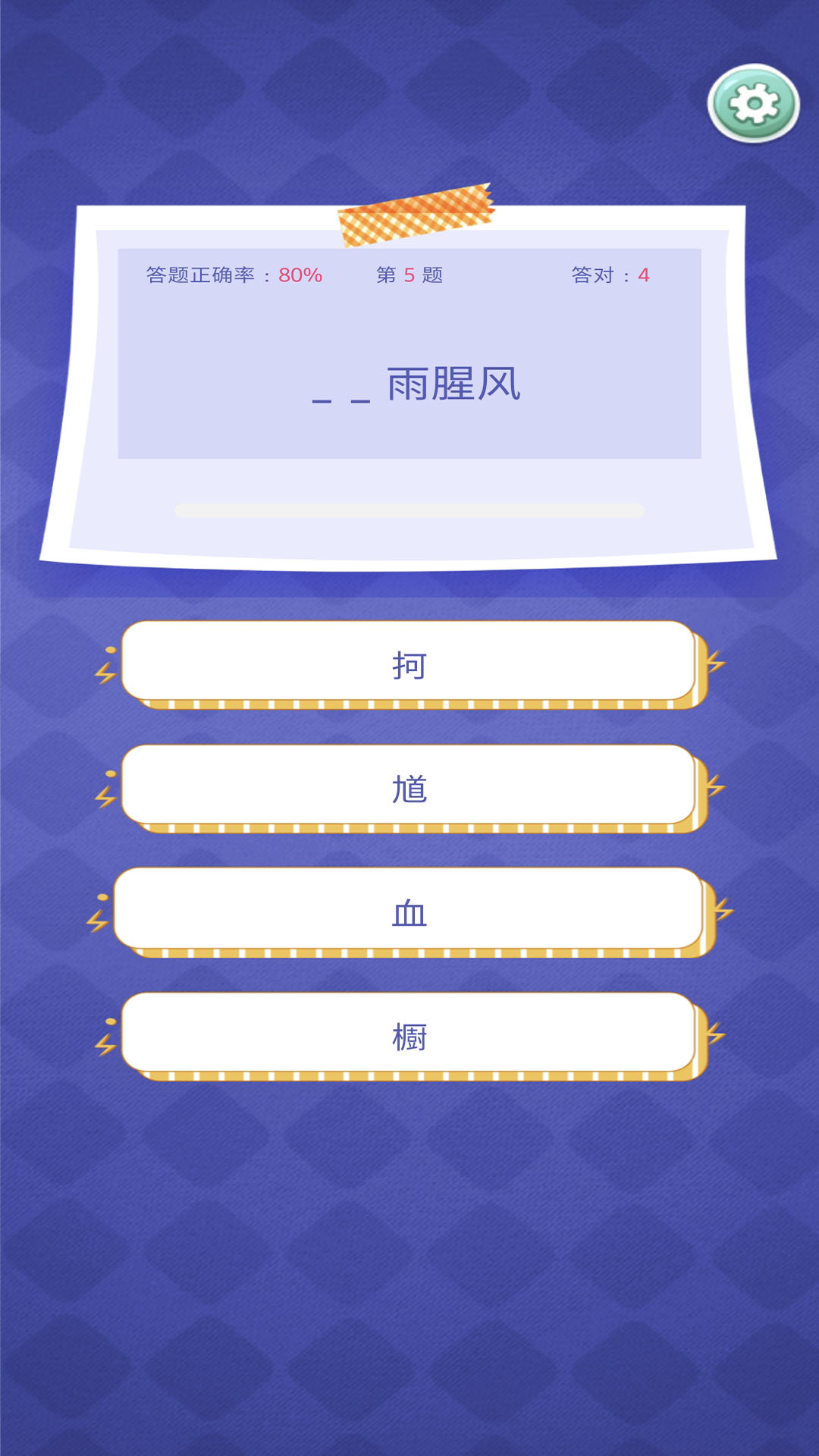This screenshot has width=819, height=1456.
Task: Select the answer 扫
Action: 409,662
